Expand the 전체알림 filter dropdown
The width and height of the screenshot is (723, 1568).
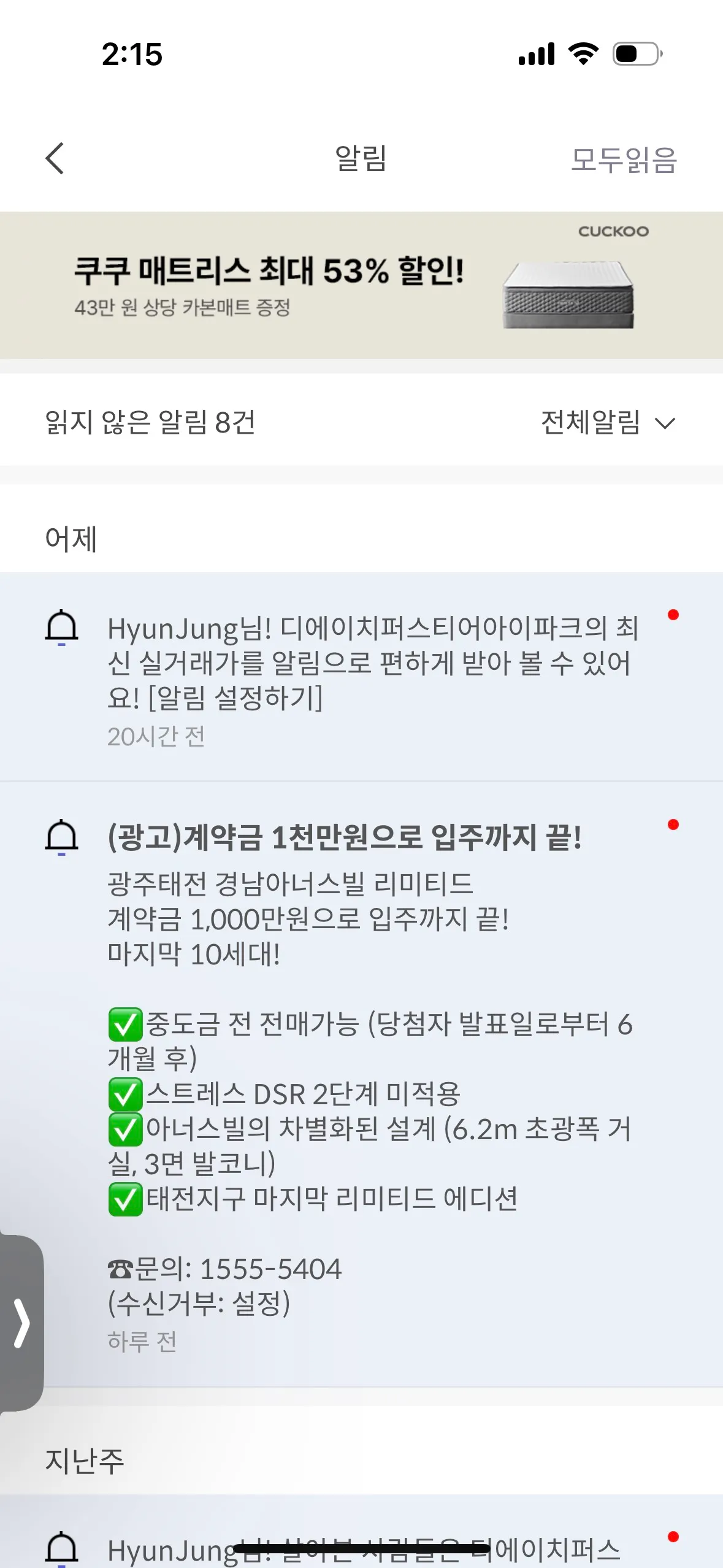[607, 423]
